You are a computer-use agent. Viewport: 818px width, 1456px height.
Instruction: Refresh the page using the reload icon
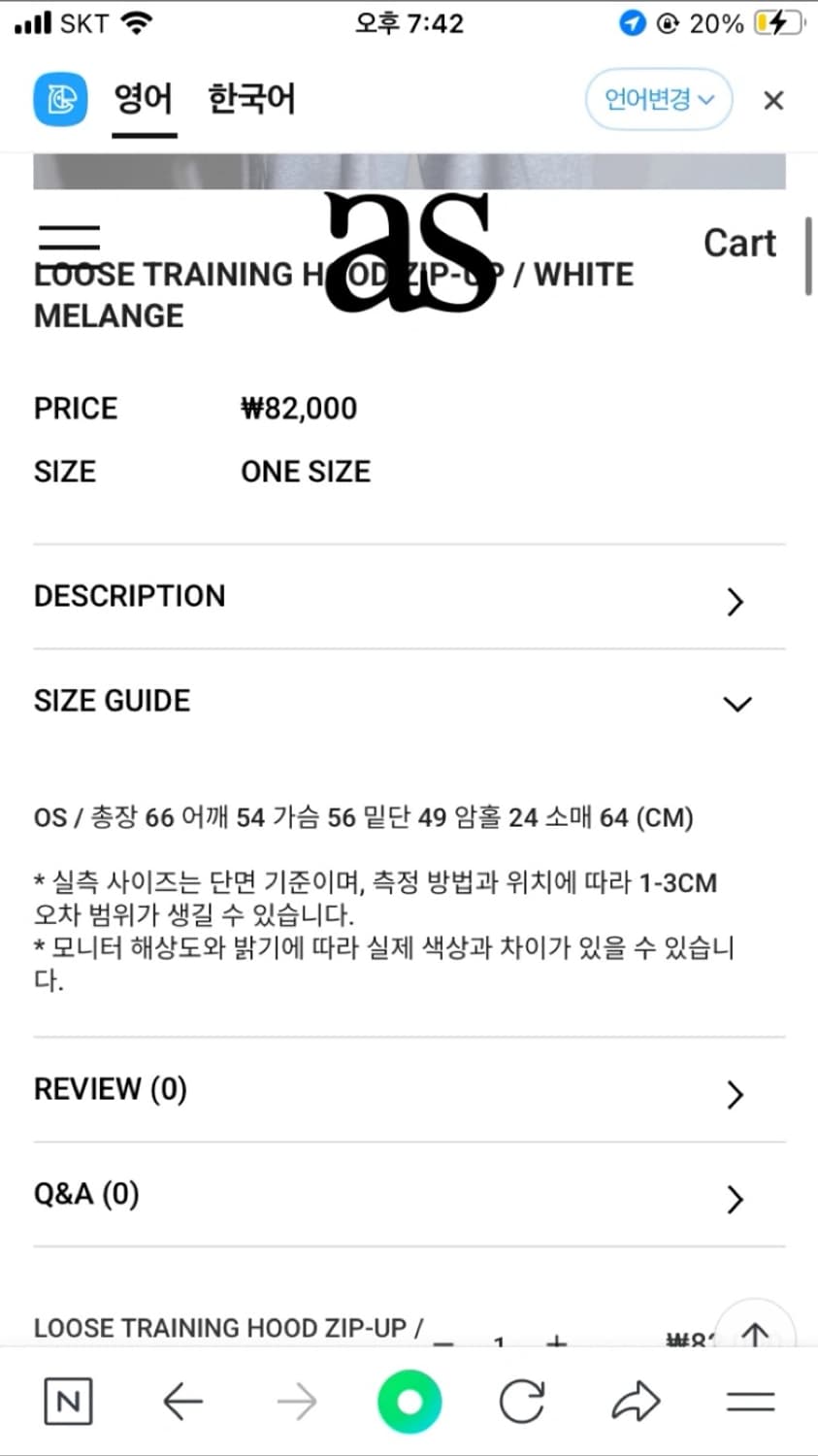pos(522,1400)
